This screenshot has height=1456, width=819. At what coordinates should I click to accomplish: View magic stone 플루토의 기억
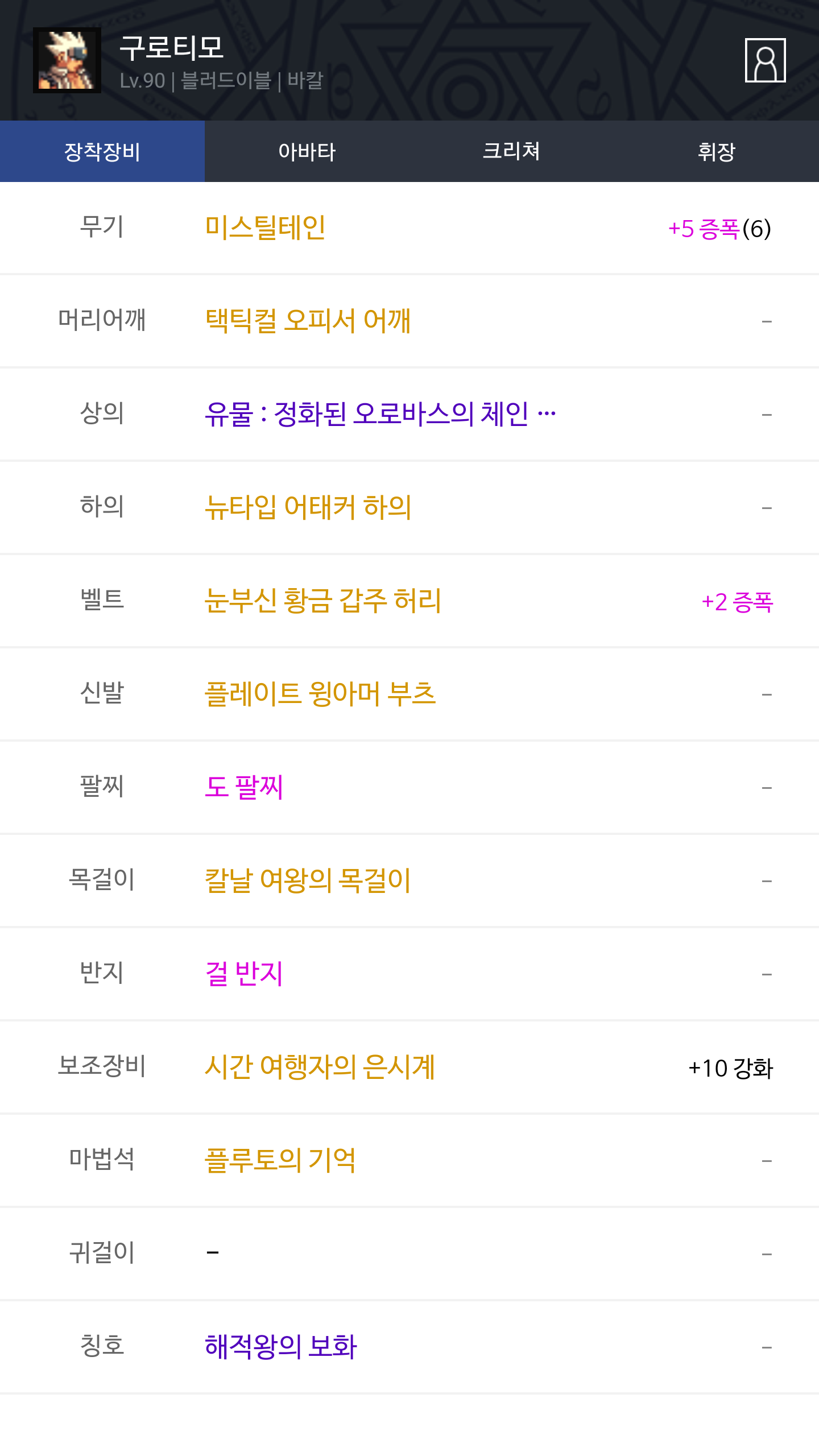[280, 1160]
